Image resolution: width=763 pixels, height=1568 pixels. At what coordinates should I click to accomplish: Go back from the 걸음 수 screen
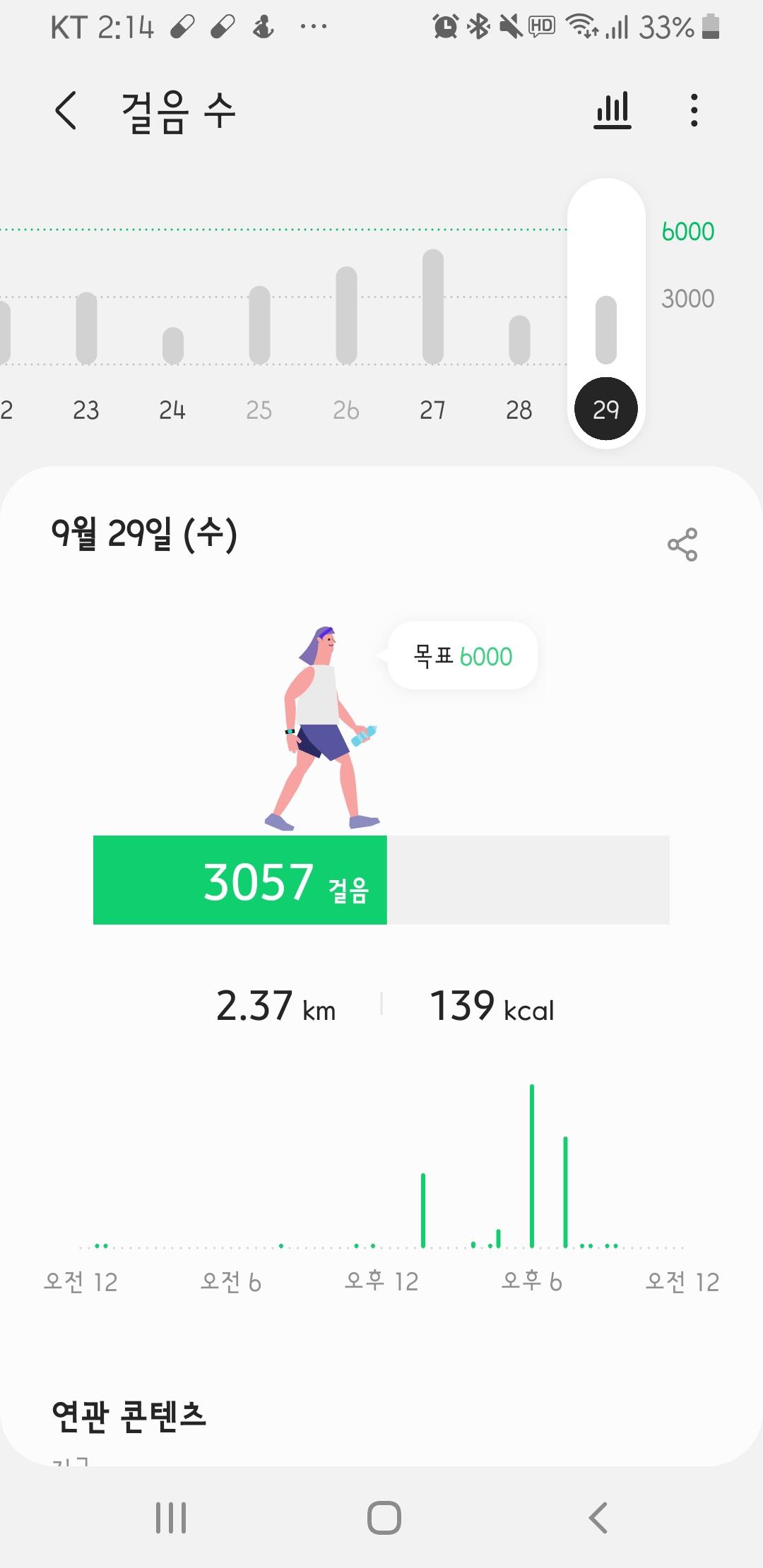click(x=66, y=111)
